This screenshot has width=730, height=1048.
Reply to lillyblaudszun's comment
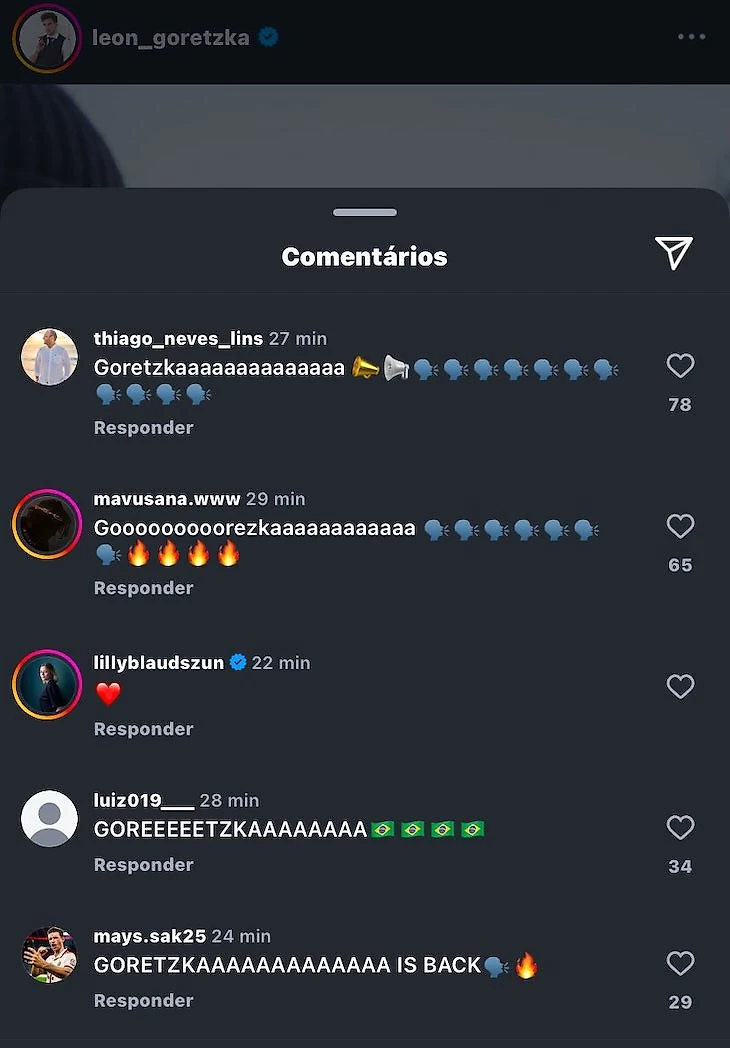click(x=143, y=729)
